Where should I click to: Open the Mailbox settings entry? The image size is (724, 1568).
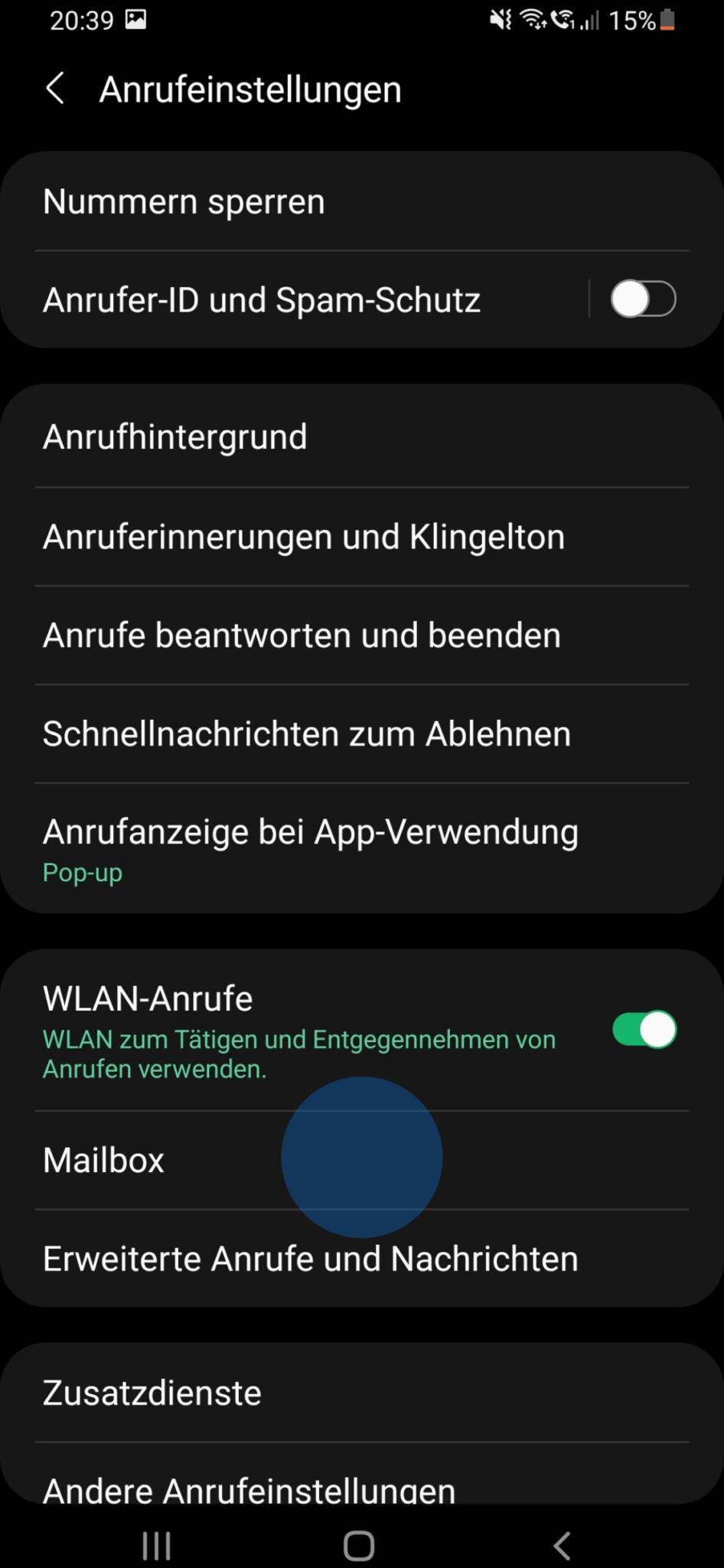click(103, 1160)
